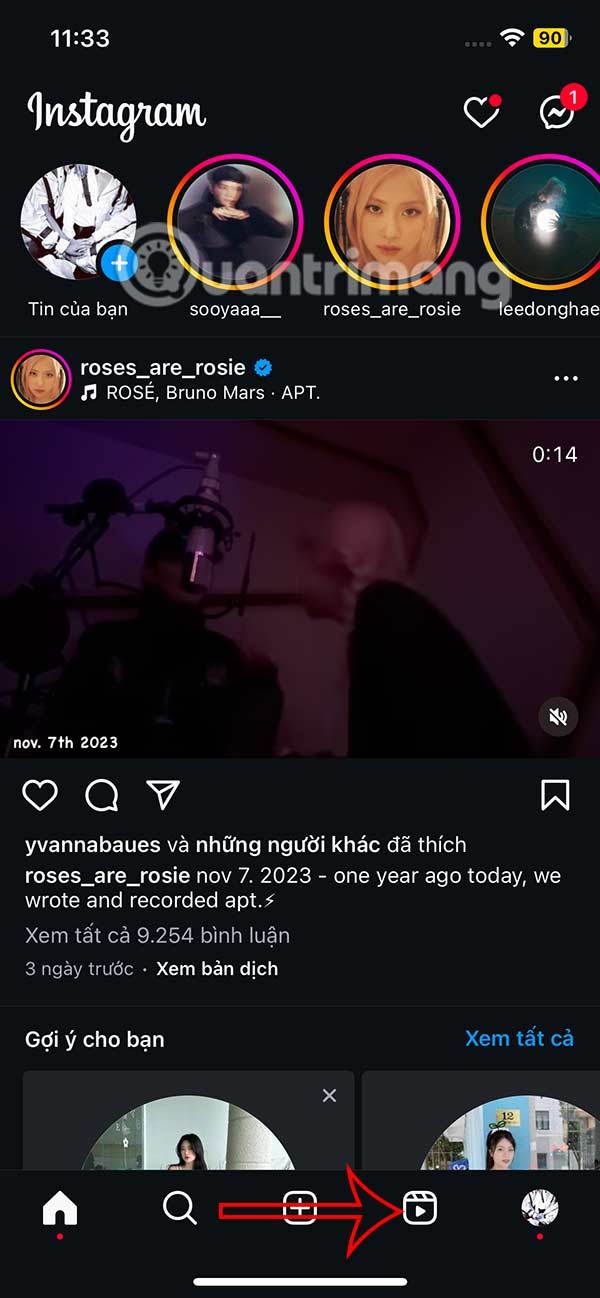Add to your story (Tin của bạn)
Viewport: 600px width, 1298px height.
pos(79,222)
